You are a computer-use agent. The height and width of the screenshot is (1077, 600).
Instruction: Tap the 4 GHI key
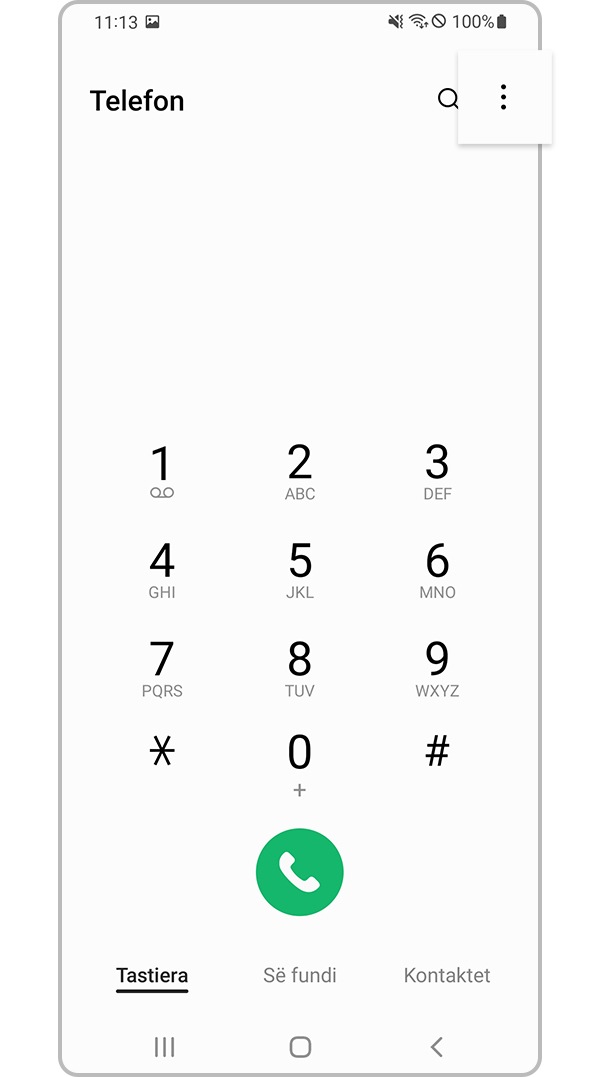pyautogui.click(x=161, y=570)
